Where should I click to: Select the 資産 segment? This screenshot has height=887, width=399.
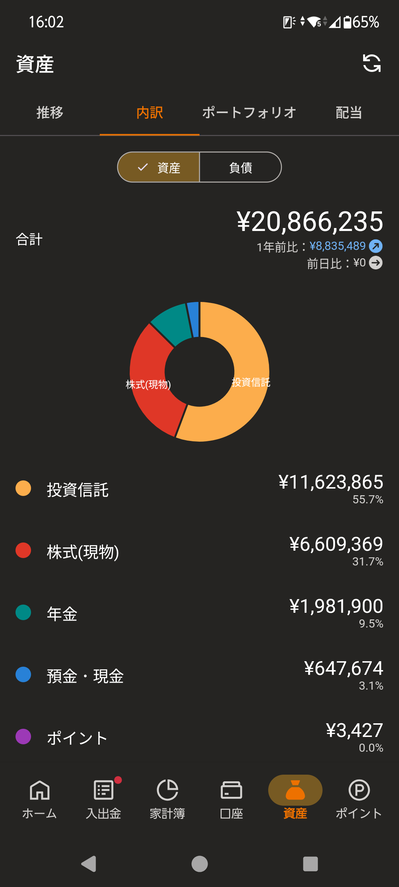[158, 167]
